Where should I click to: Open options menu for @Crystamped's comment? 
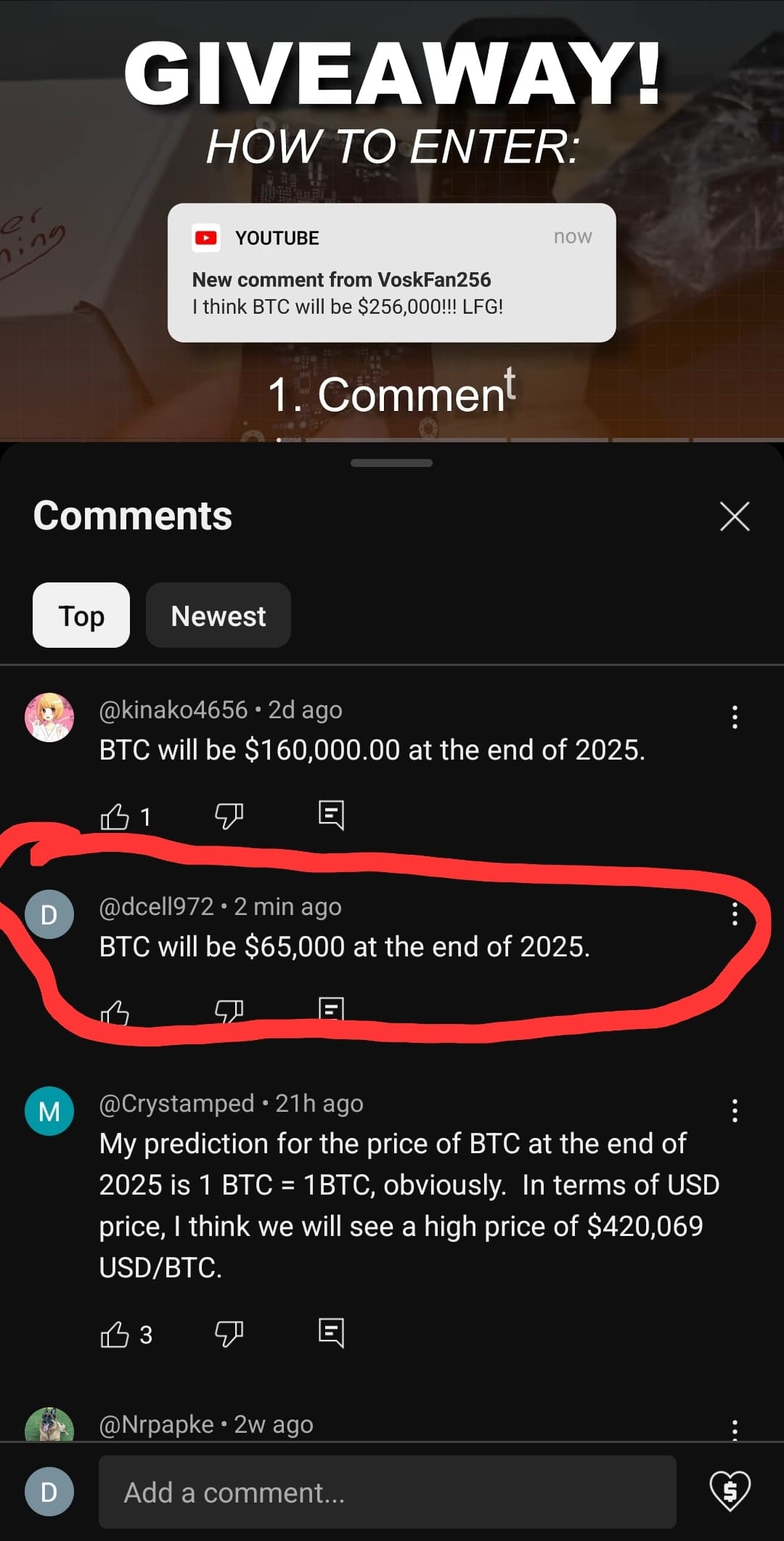(735, 1110)
